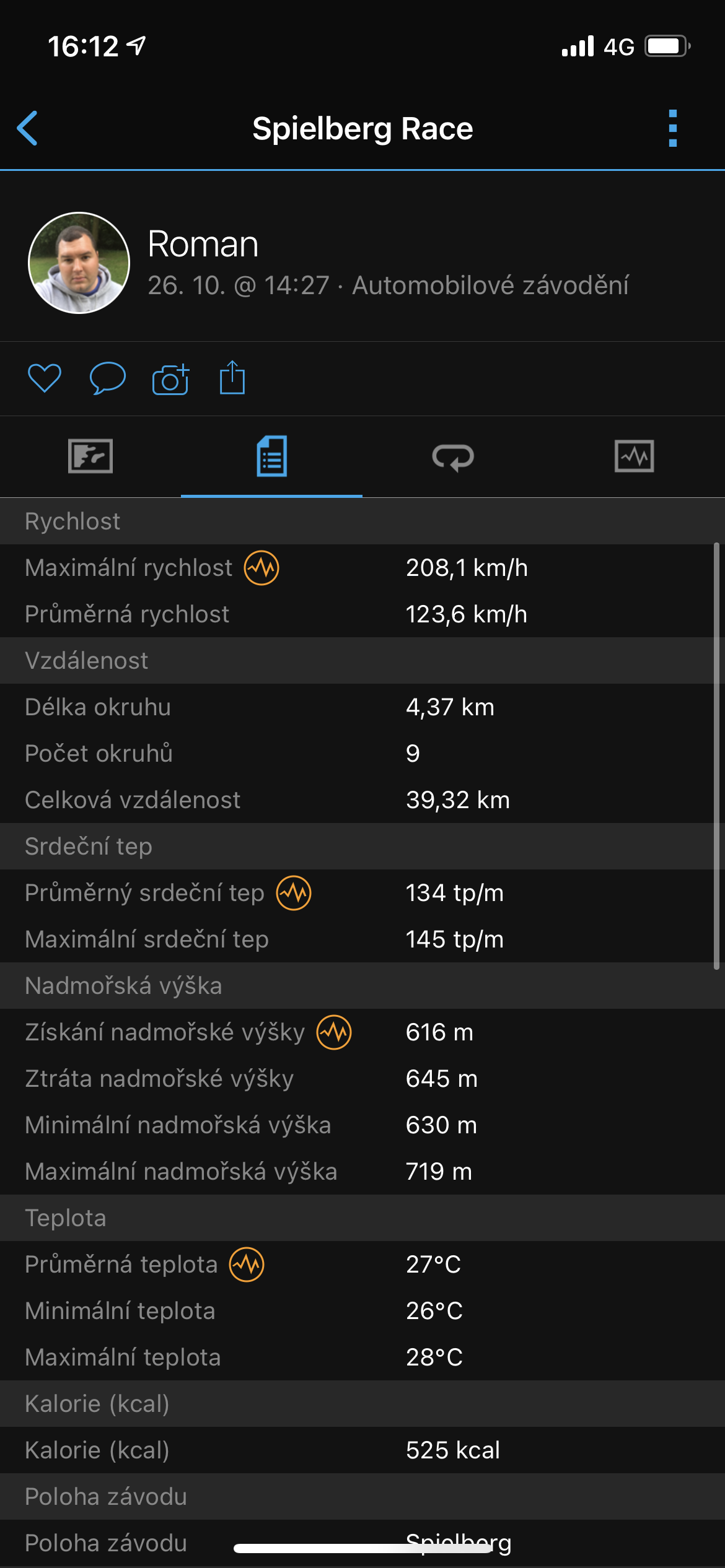
Task: Show chart for Maximální rychlost
Action: 261,568
